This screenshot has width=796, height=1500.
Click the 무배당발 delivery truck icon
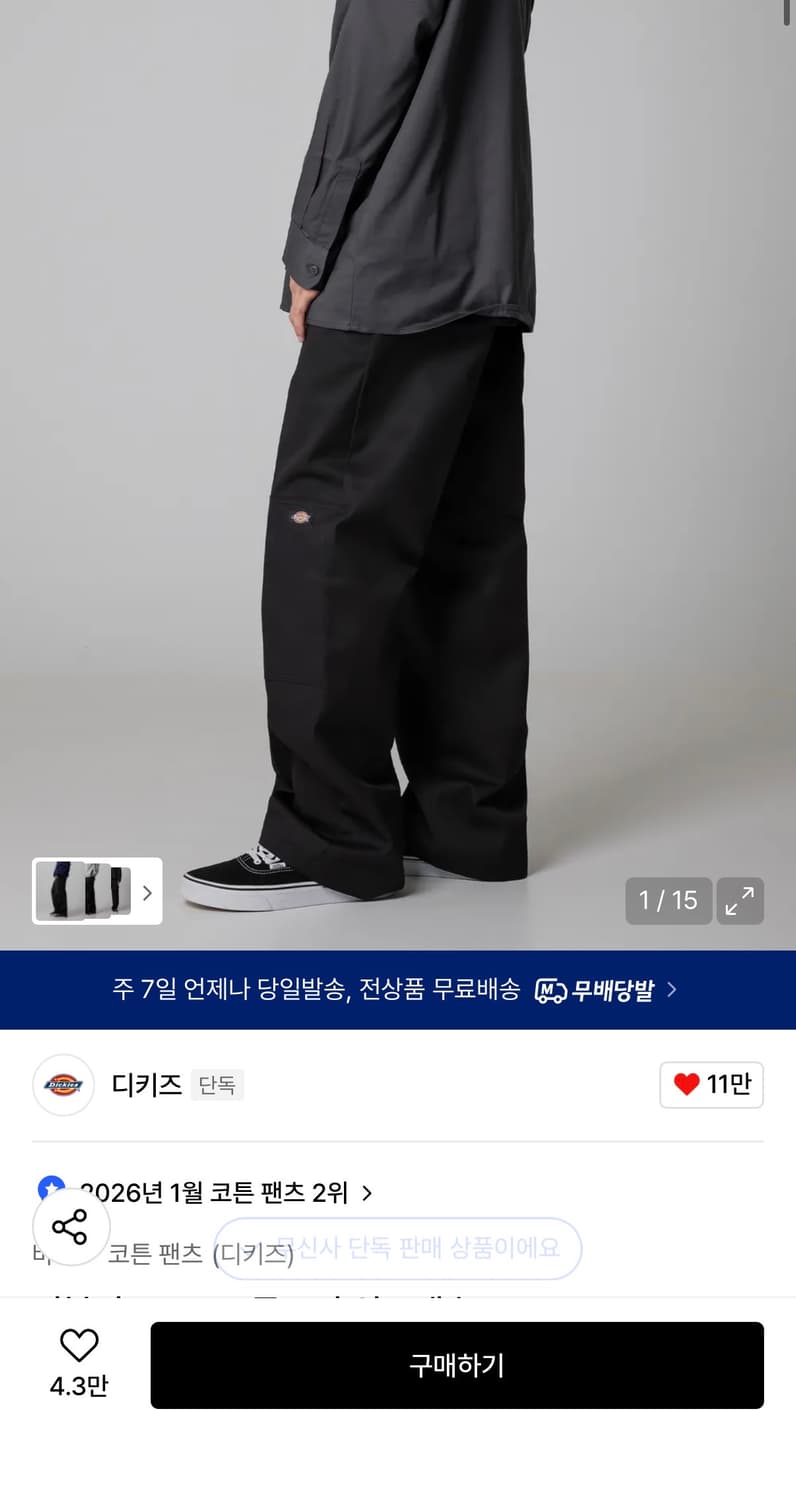click(x=551, y=990)
